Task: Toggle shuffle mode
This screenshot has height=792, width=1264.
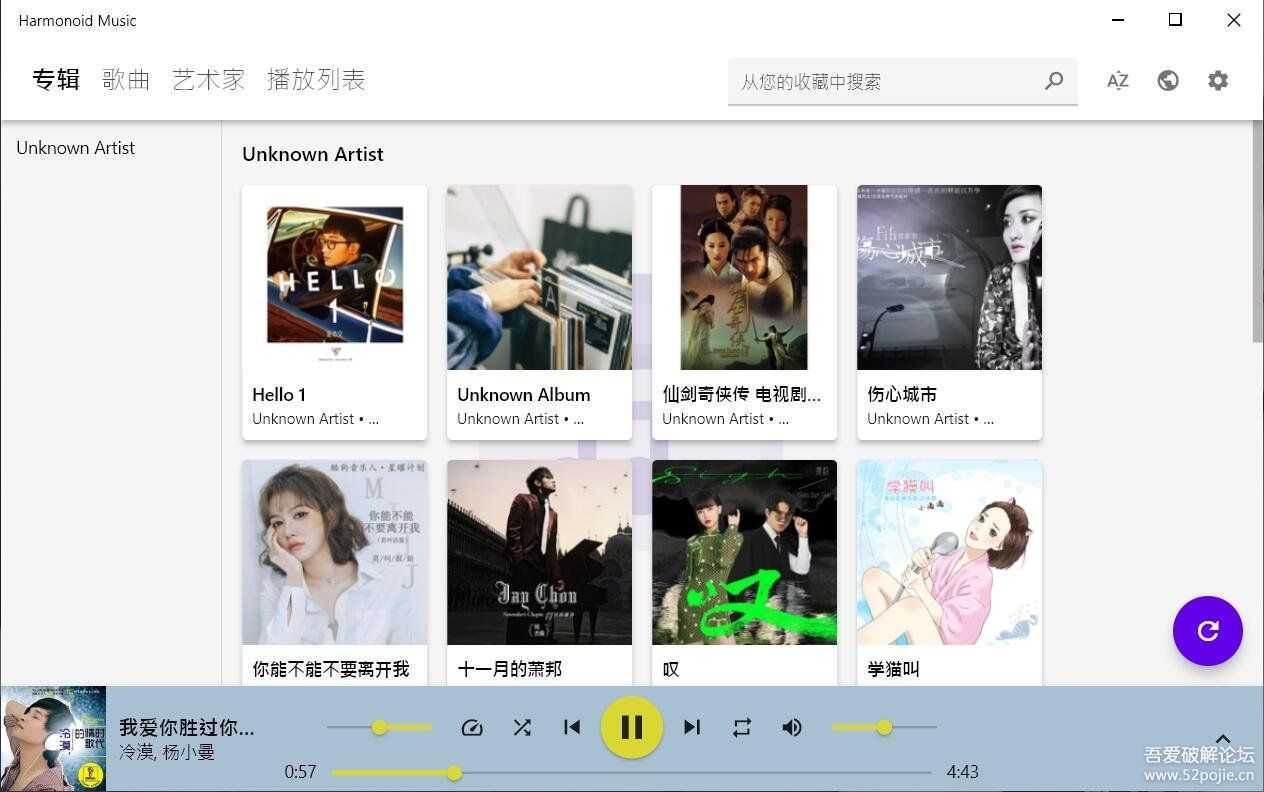Action: [x=522, y=727]
